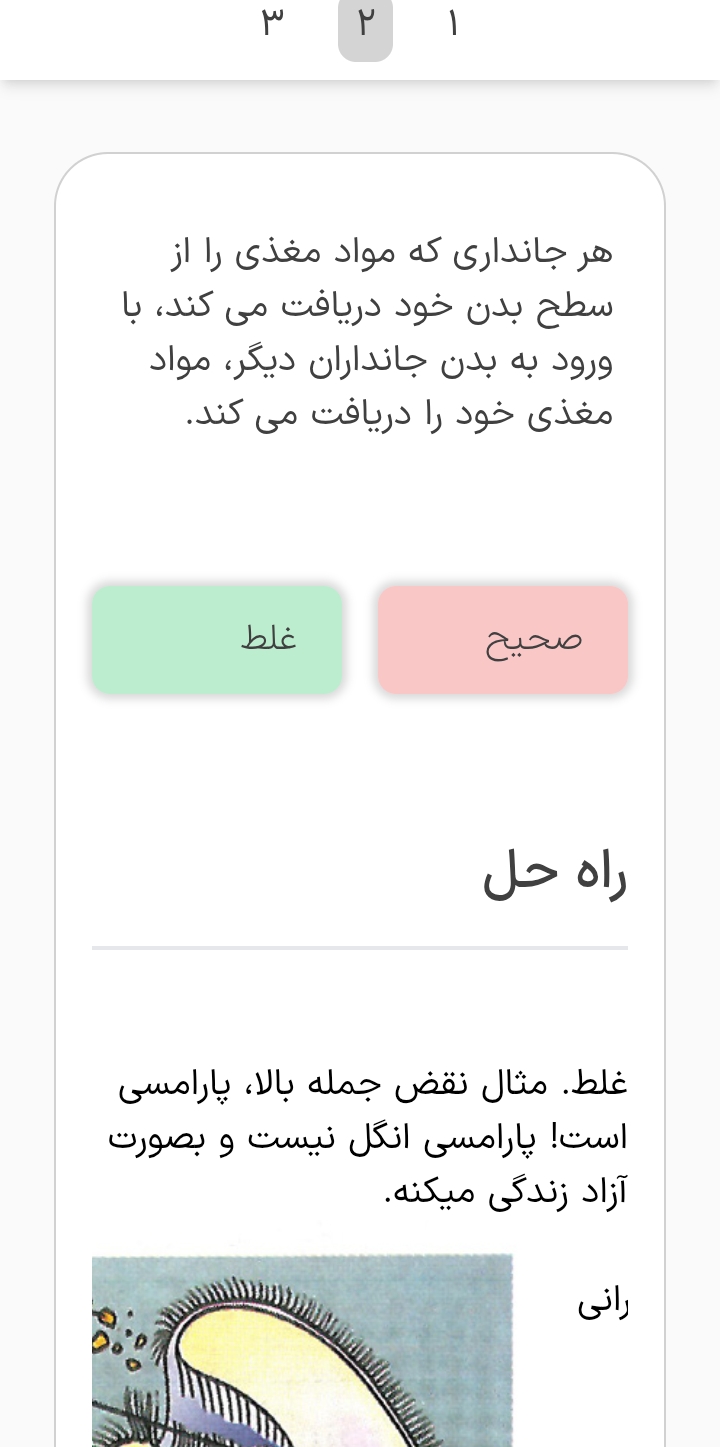The image size is (720, 1447).
Task: Choose the غلط (false) answer
Action: click(218, 640)
